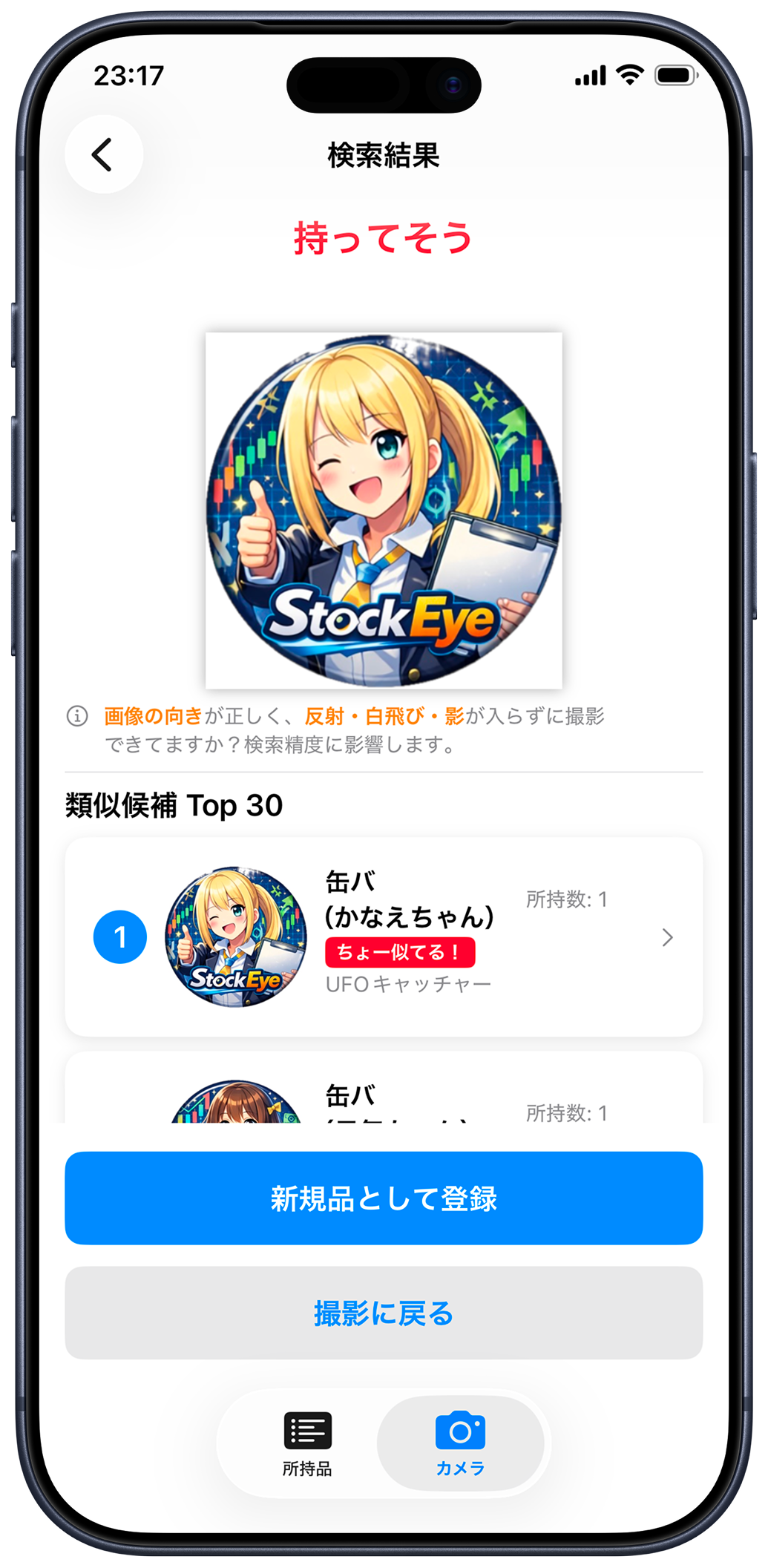This screenshot has width=768, height=1568.
Task: Tap 新規品として登録 button
Action: click(383, 1198)
